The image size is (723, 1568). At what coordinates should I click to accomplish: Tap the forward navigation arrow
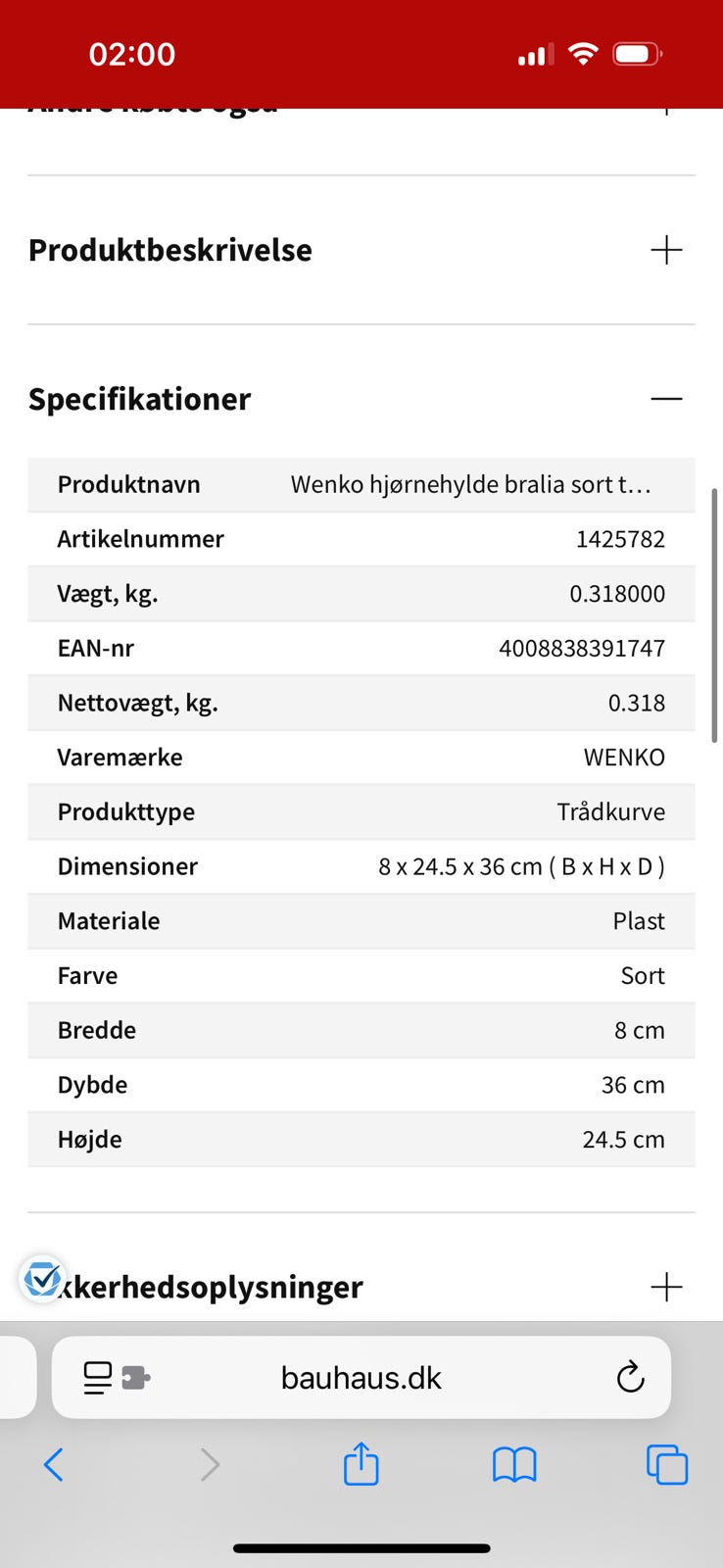(210, 1464)
